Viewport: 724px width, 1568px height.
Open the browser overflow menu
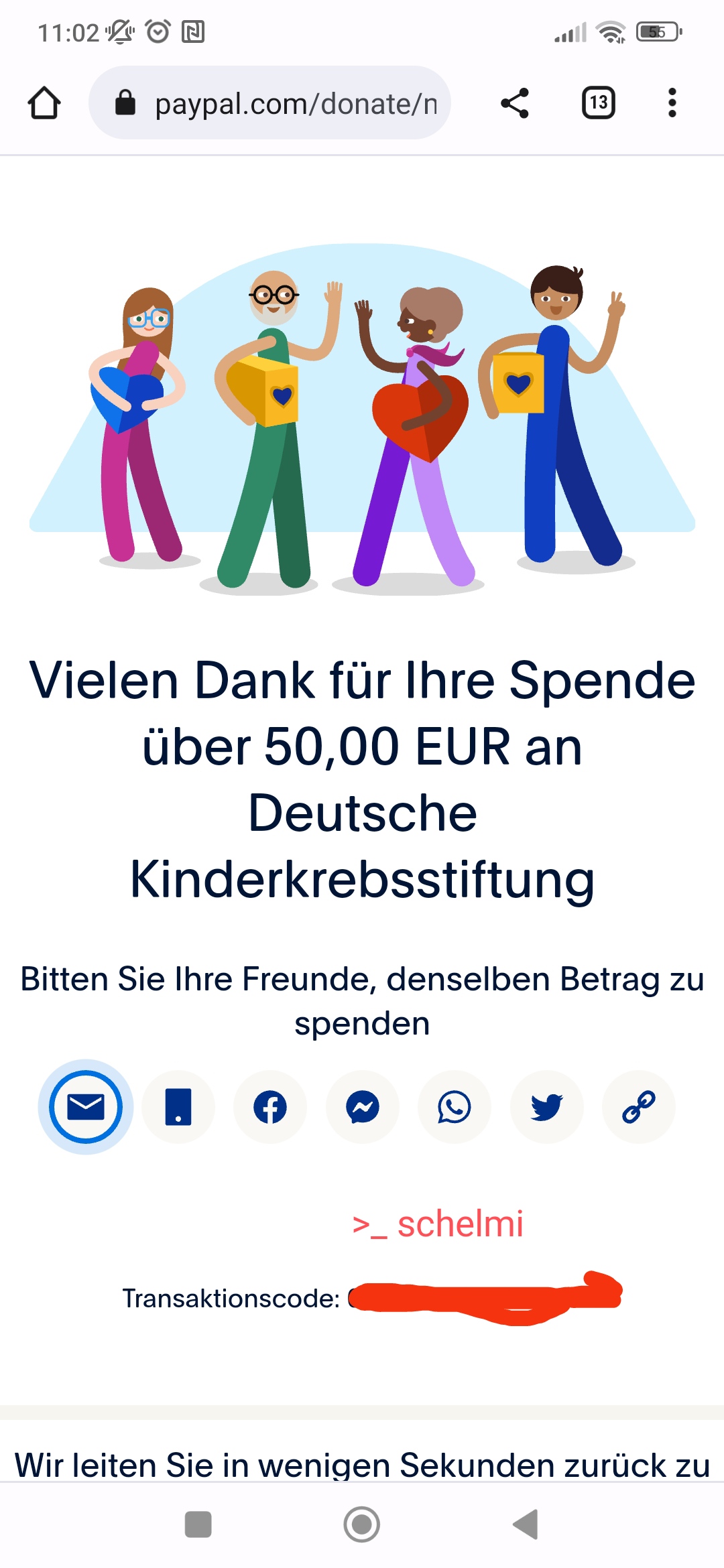tap(672, 103)
